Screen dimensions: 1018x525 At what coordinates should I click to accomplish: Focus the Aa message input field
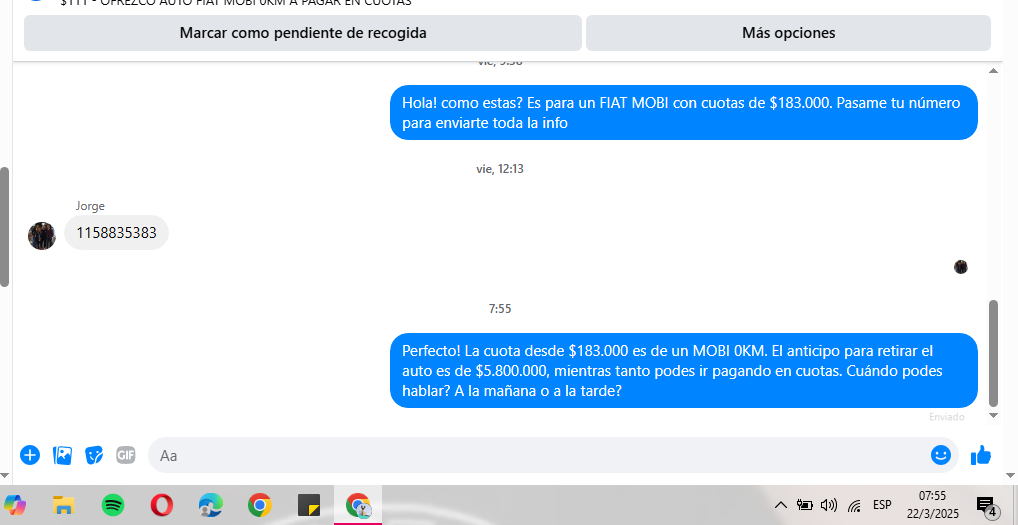point(540,455)
